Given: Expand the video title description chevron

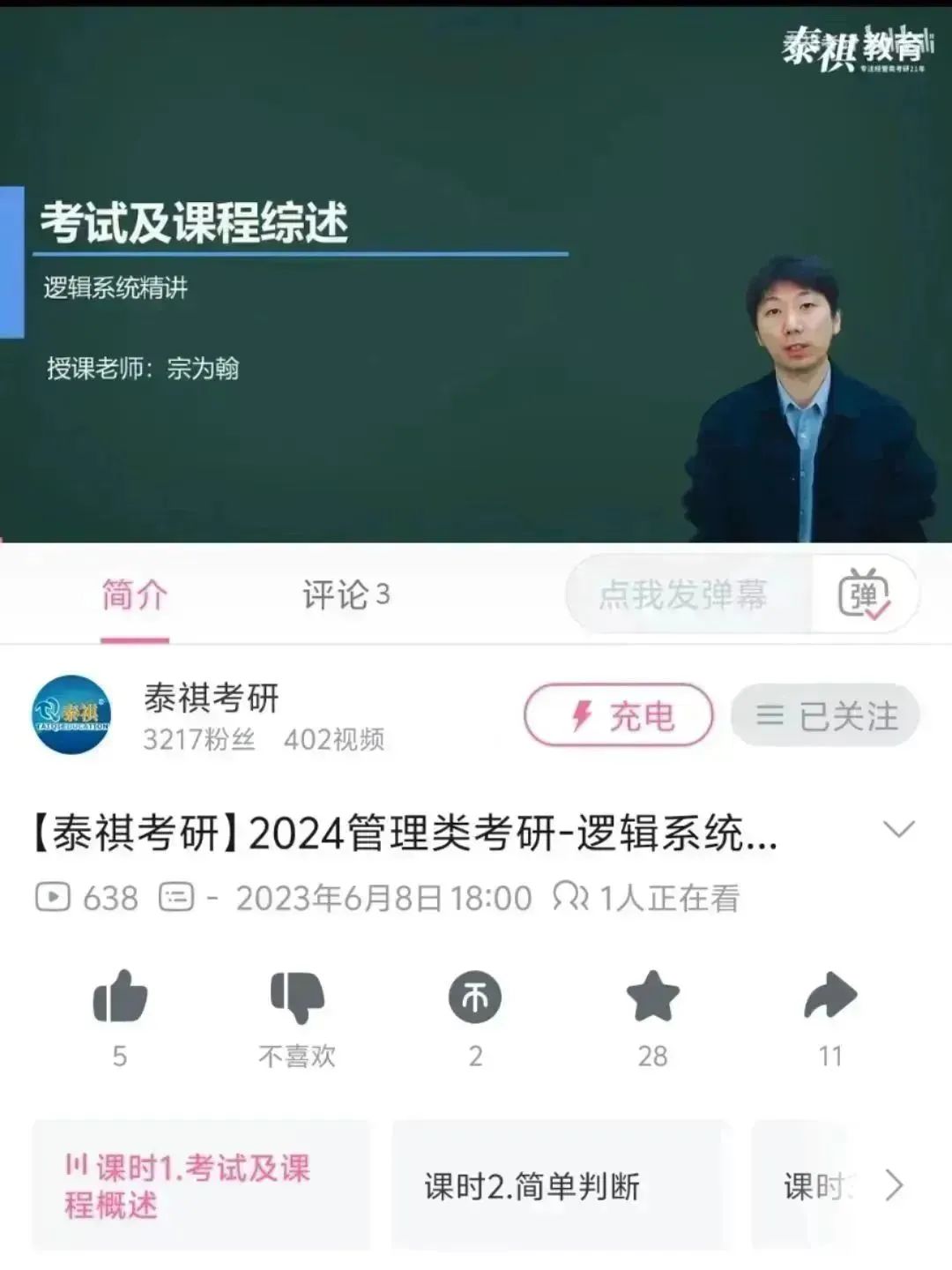Looking at the screenshot, I should click(898, 830).
